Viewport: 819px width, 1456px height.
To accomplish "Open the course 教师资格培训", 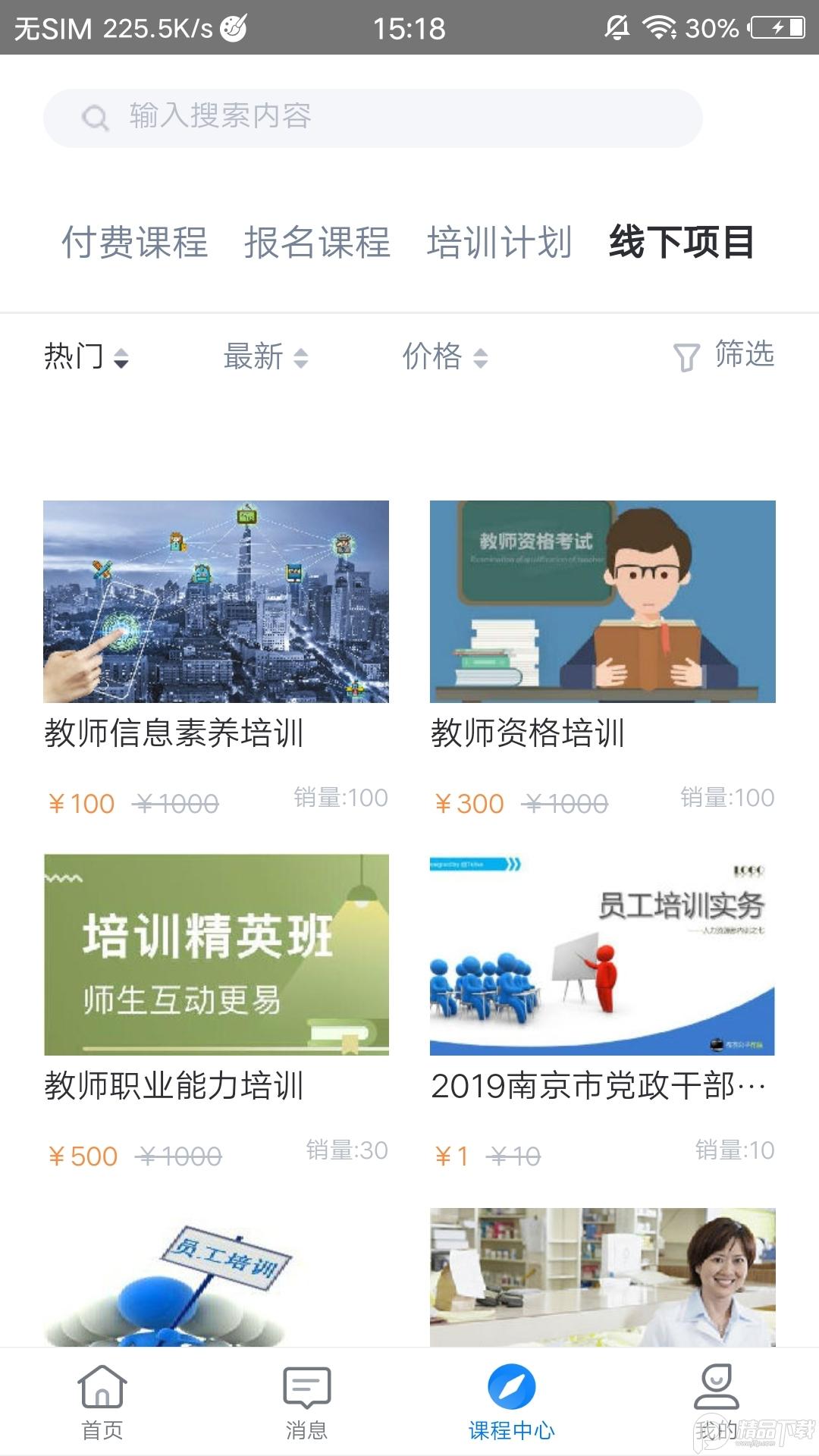I will point(529,733).
